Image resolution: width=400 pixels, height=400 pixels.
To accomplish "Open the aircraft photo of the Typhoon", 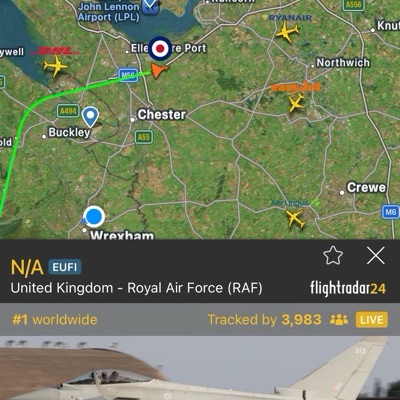I will point(200,368).
